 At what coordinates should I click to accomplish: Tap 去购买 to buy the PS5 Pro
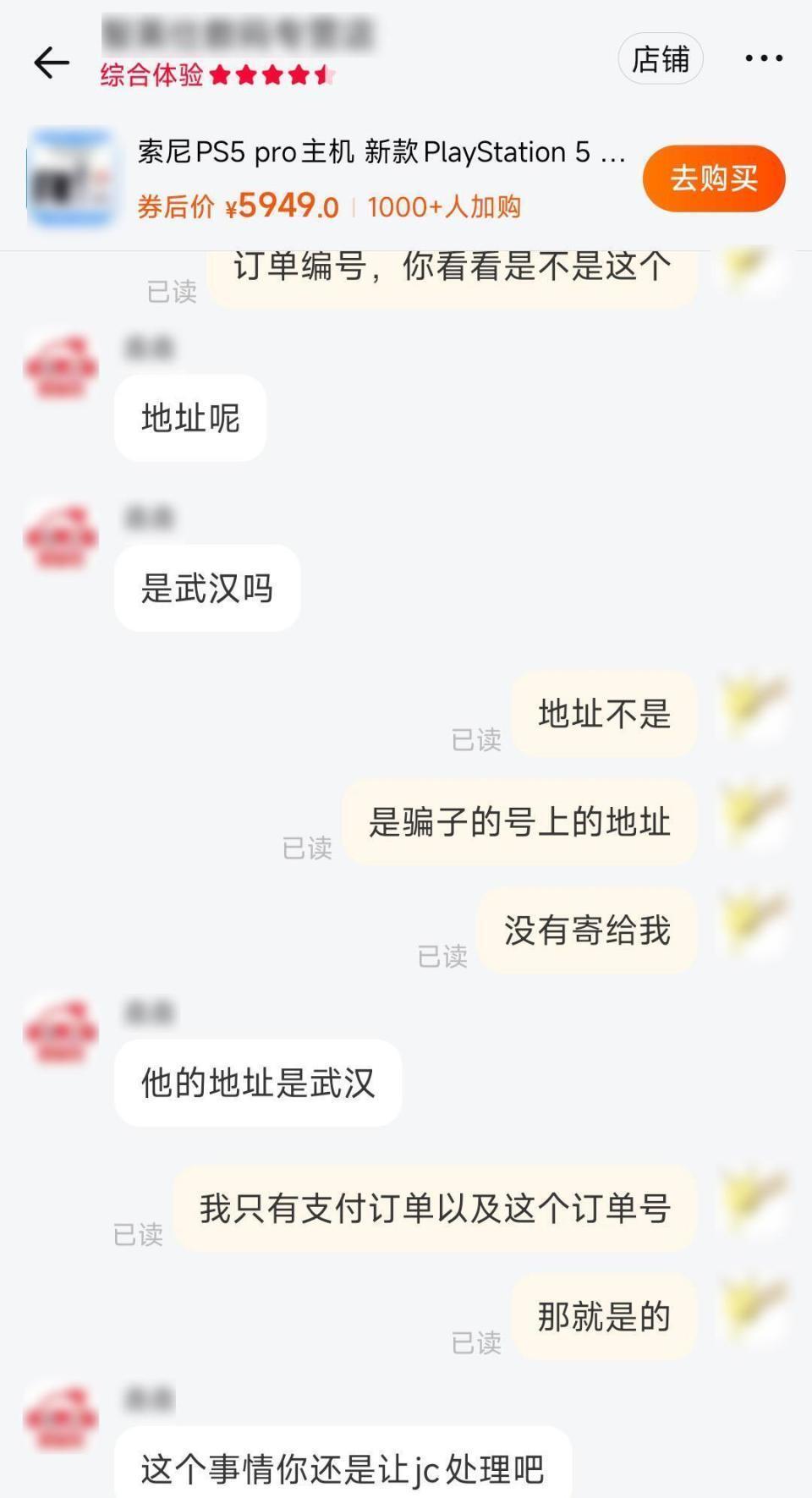713,178
